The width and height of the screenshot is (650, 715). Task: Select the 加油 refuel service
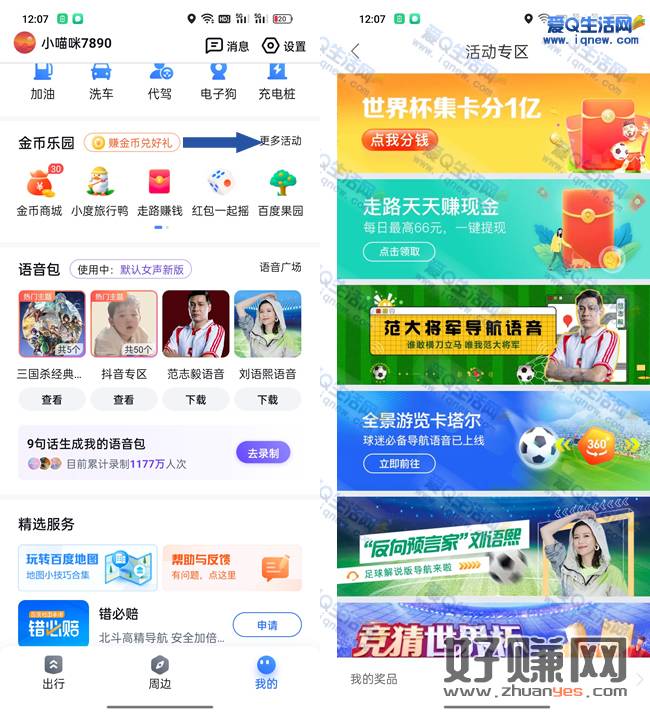[42, 81]
